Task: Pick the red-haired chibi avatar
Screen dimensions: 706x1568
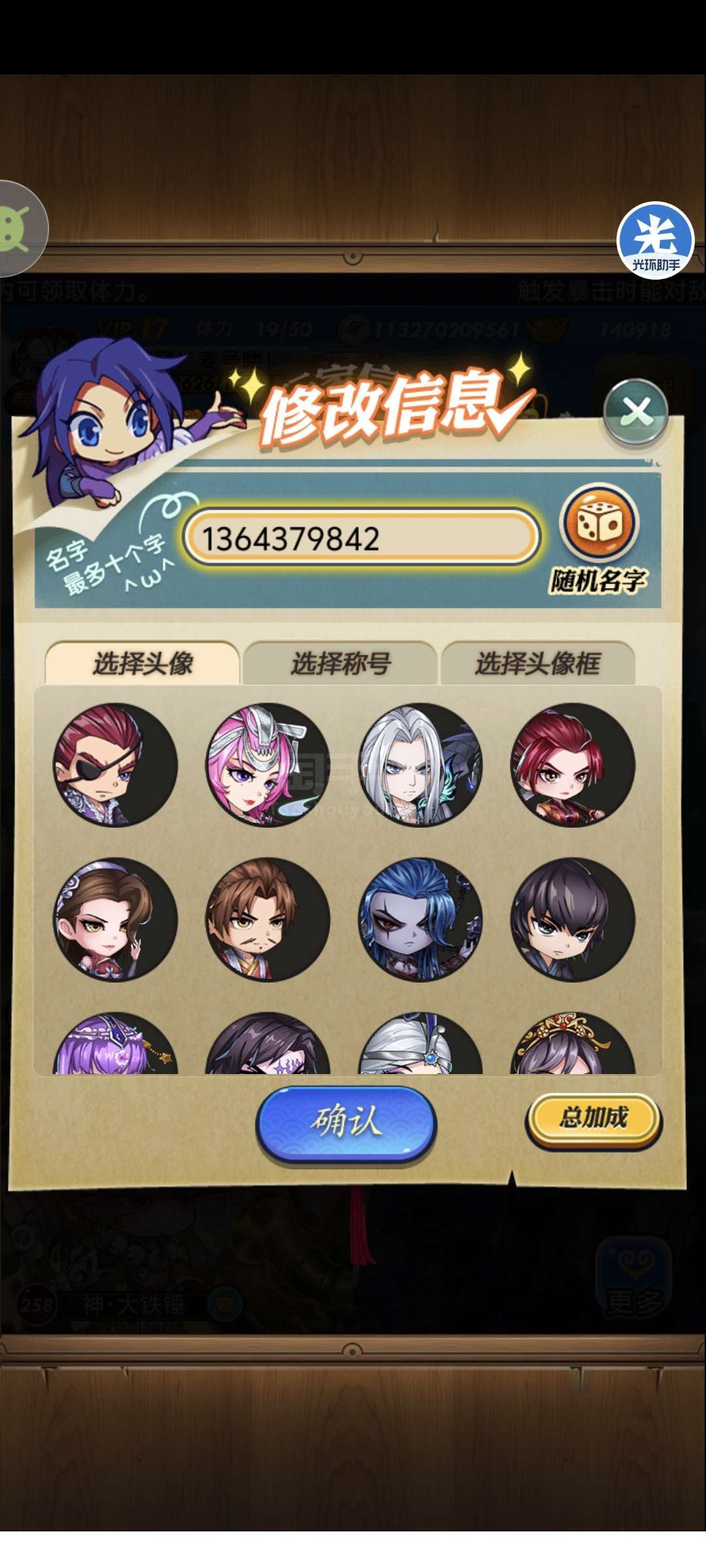Action: (573, 765)
